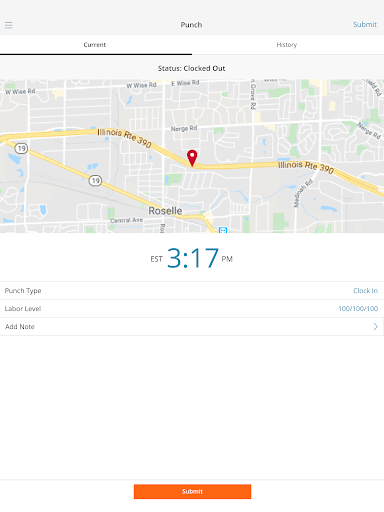The image size is (384, 512).
Task: Tap the orange Submit button
Action: coord(192,491)
